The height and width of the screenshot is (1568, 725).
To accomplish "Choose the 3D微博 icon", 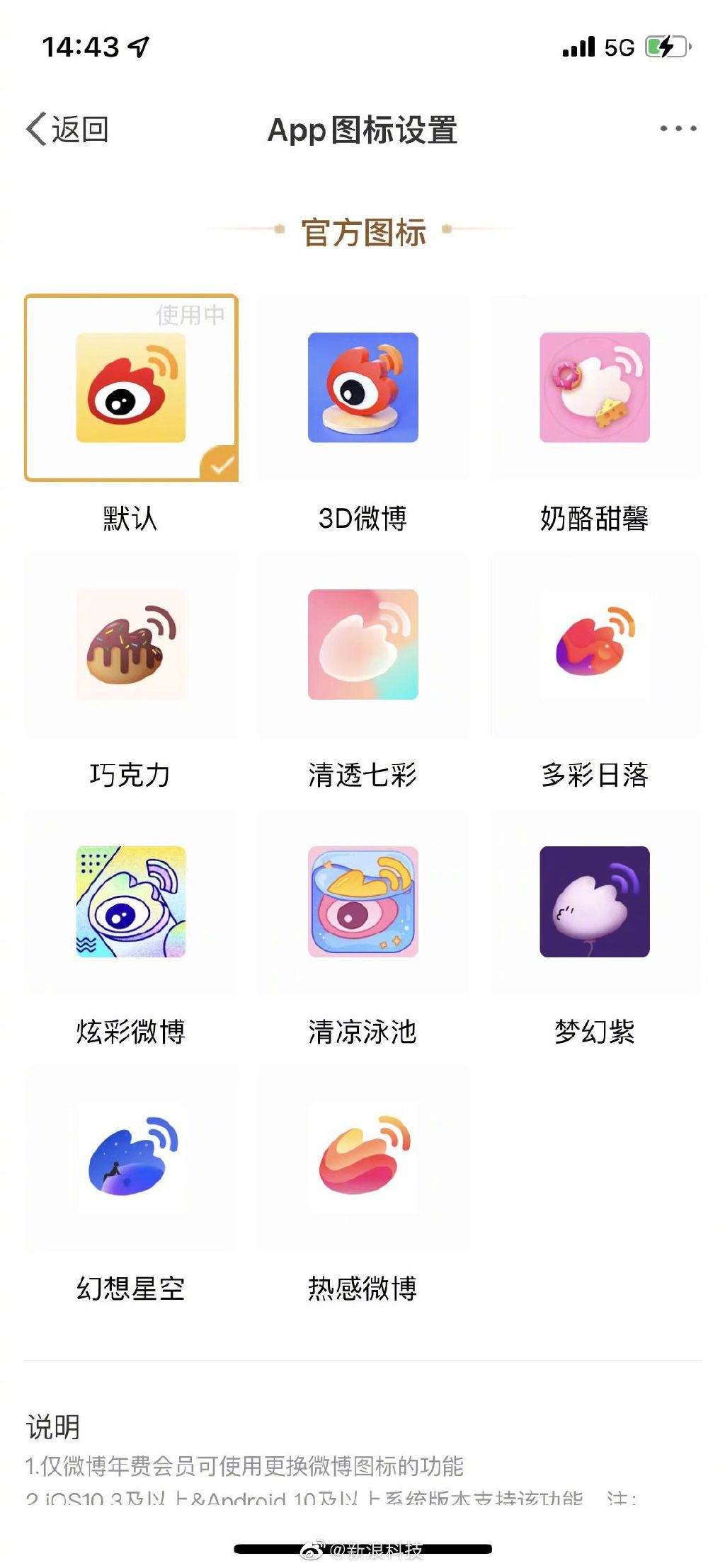I will (362, 388).
